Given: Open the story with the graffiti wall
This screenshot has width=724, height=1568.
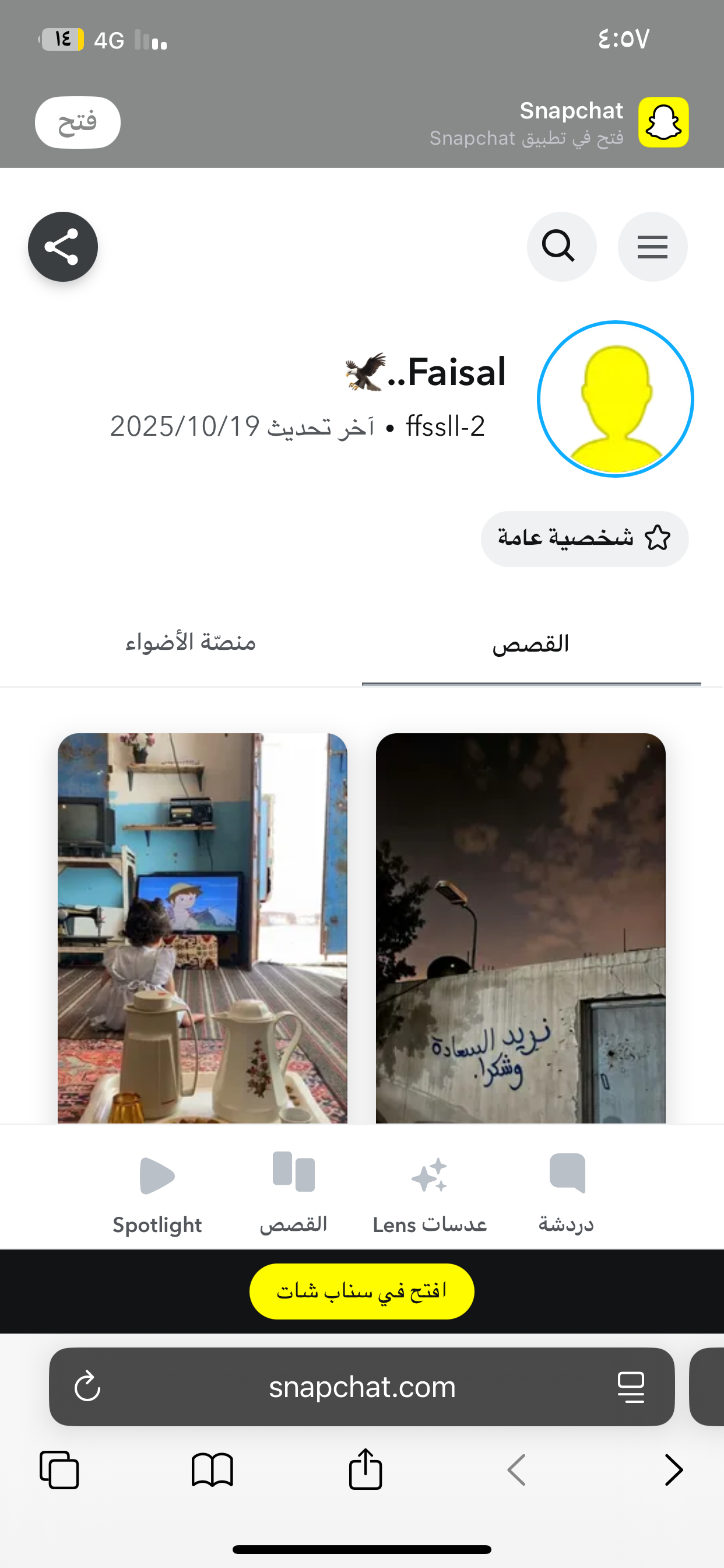Looking at the screenshot, I should pos(520,928).
